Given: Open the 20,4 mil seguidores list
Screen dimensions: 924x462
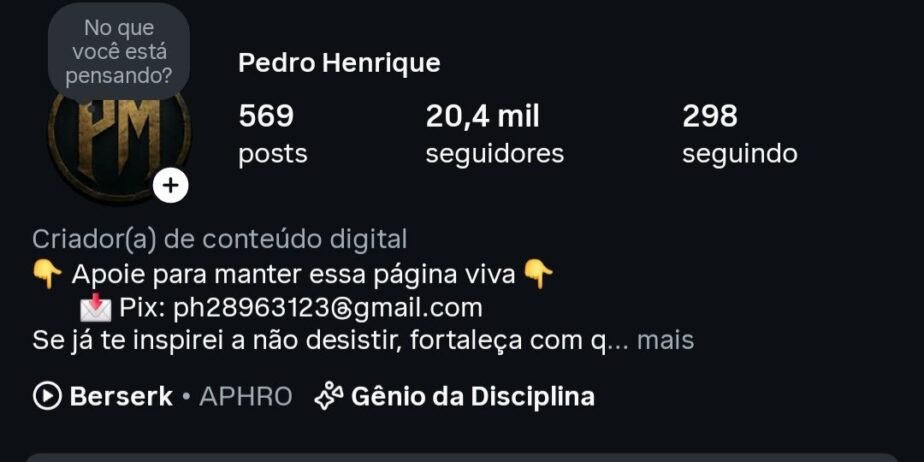Looking at the screenshot, I should point(494,134).
